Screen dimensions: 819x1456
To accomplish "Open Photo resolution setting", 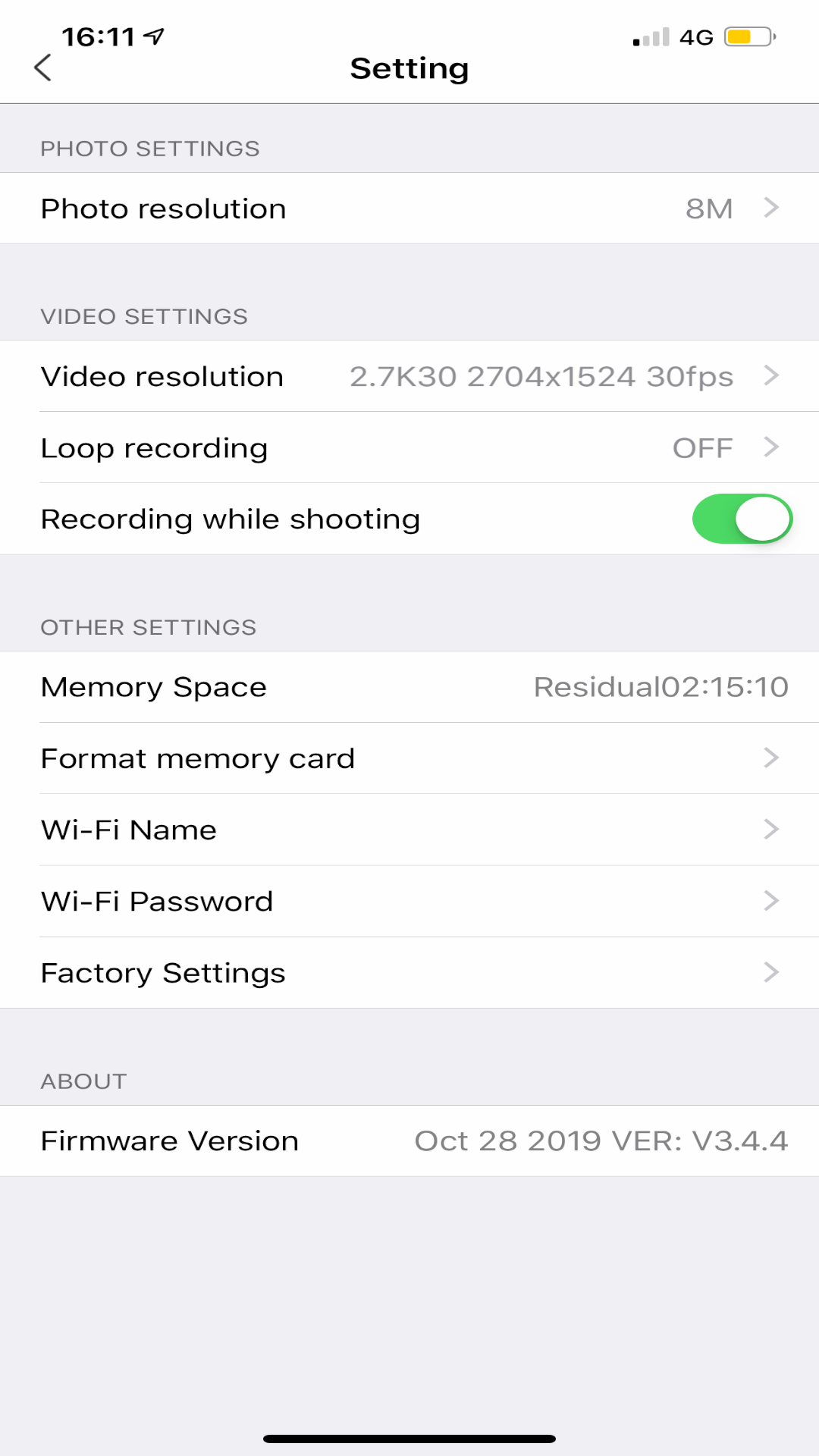I will [409, 209].
